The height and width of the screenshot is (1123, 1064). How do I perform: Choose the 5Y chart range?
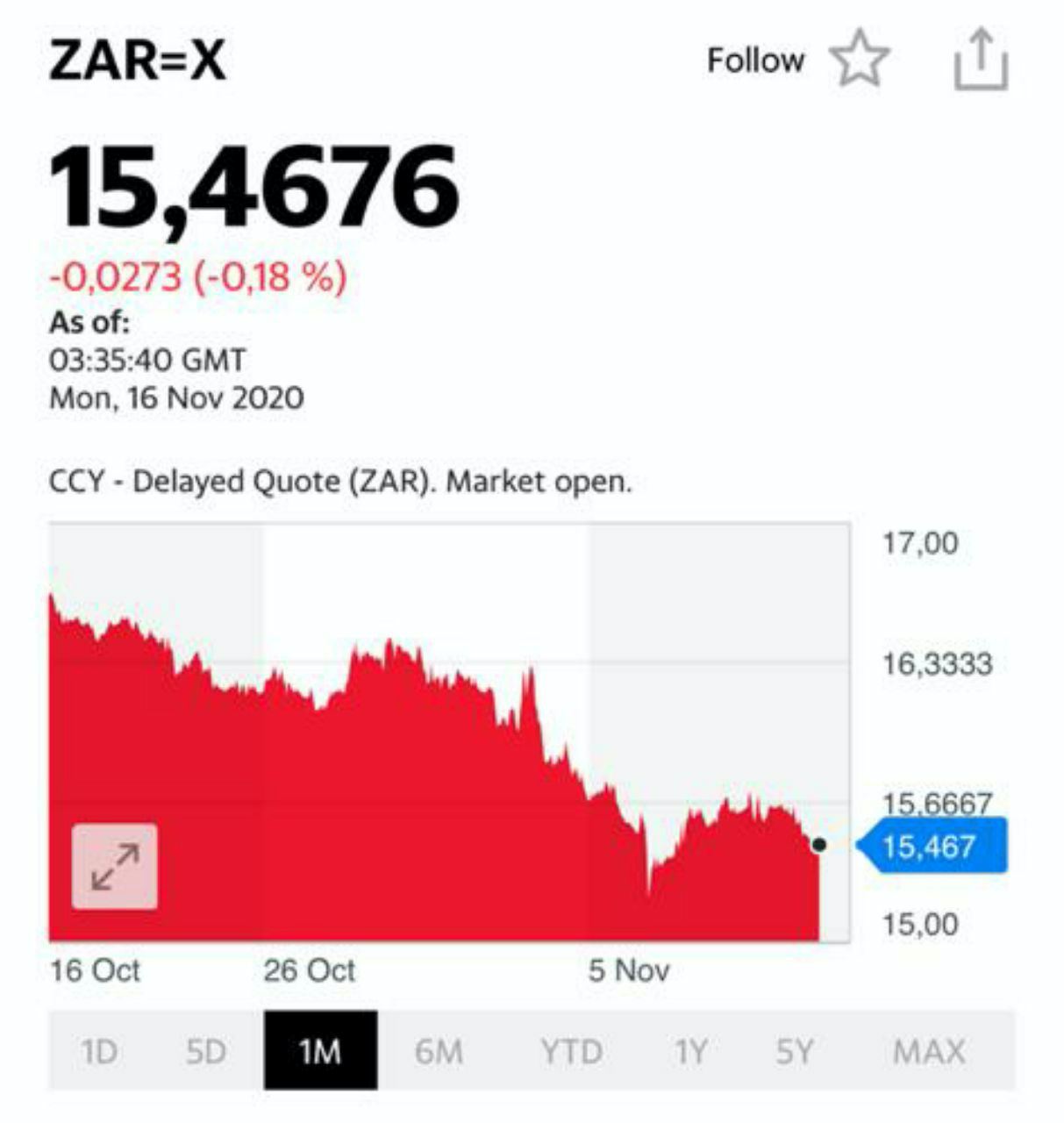(795, 1051)
